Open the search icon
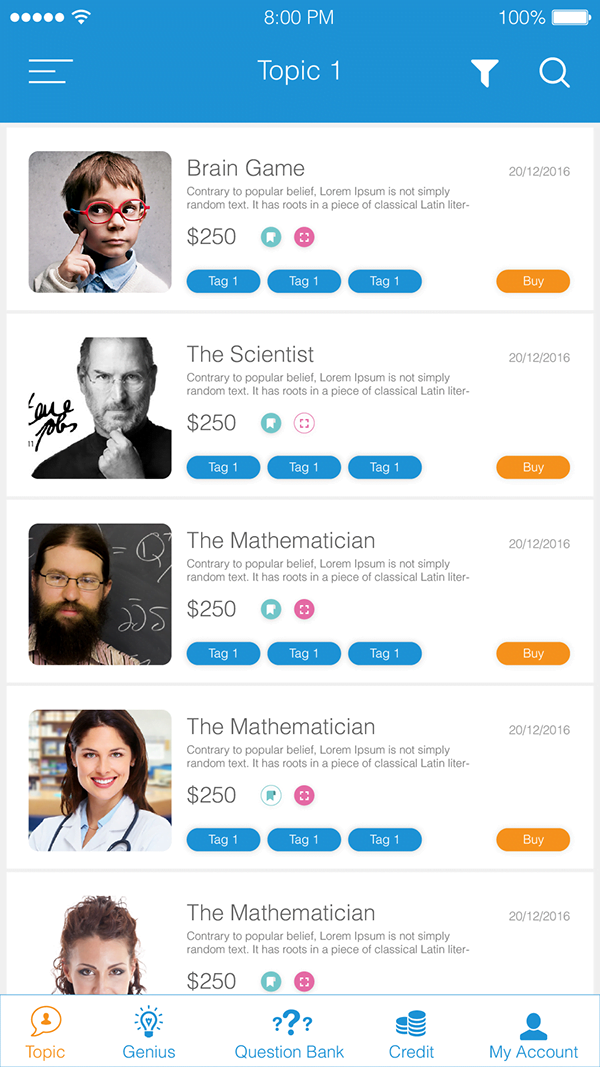This screenshot has height=1067, width=600. [554, 72]
